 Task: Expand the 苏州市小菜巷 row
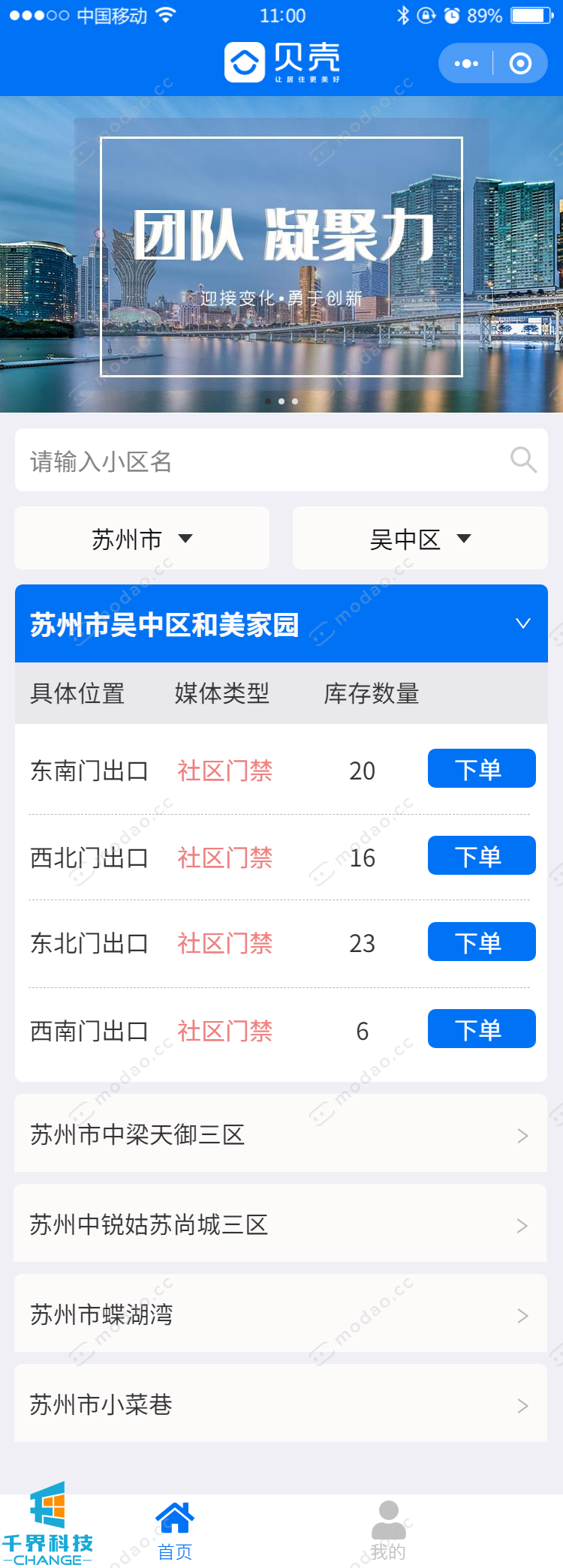pyautogui.click(x=281, y=1404)
